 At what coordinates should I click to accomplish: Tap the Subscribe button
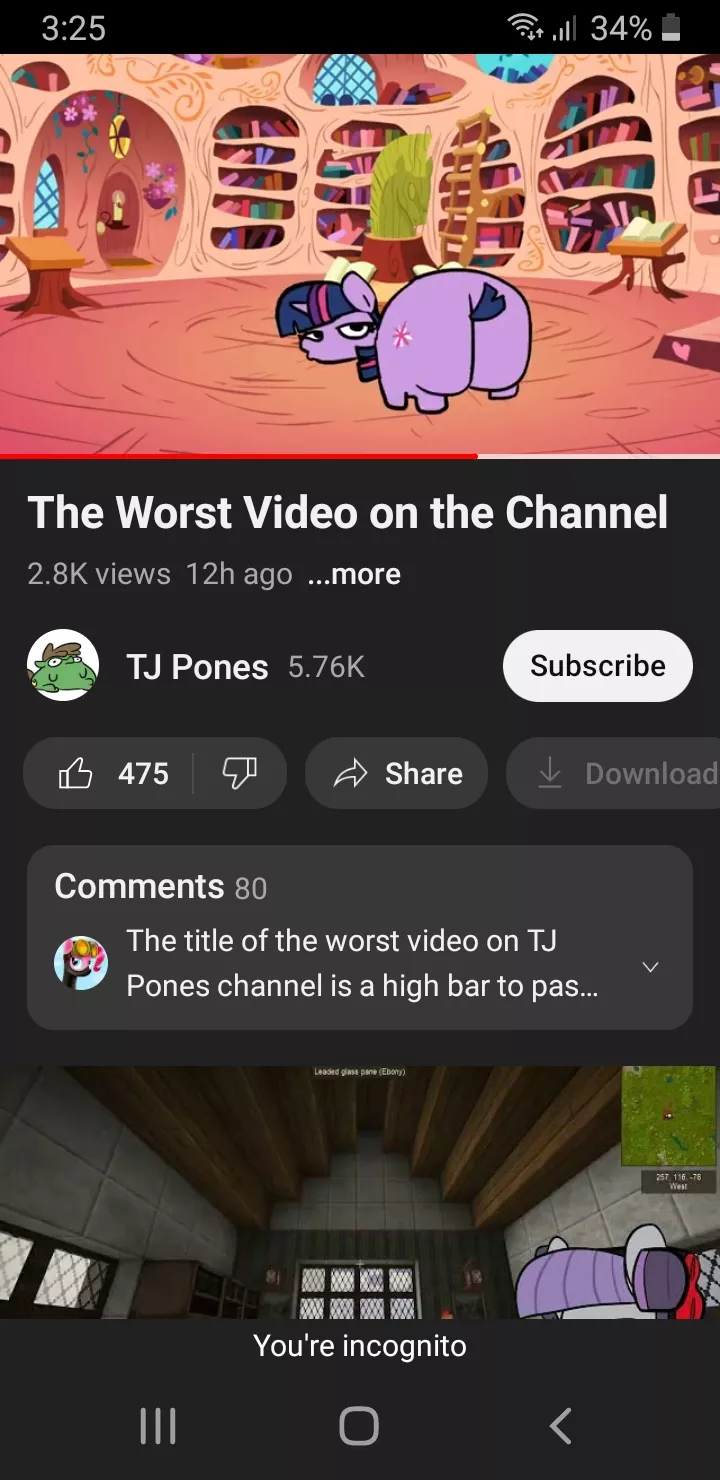pos(597,665)
